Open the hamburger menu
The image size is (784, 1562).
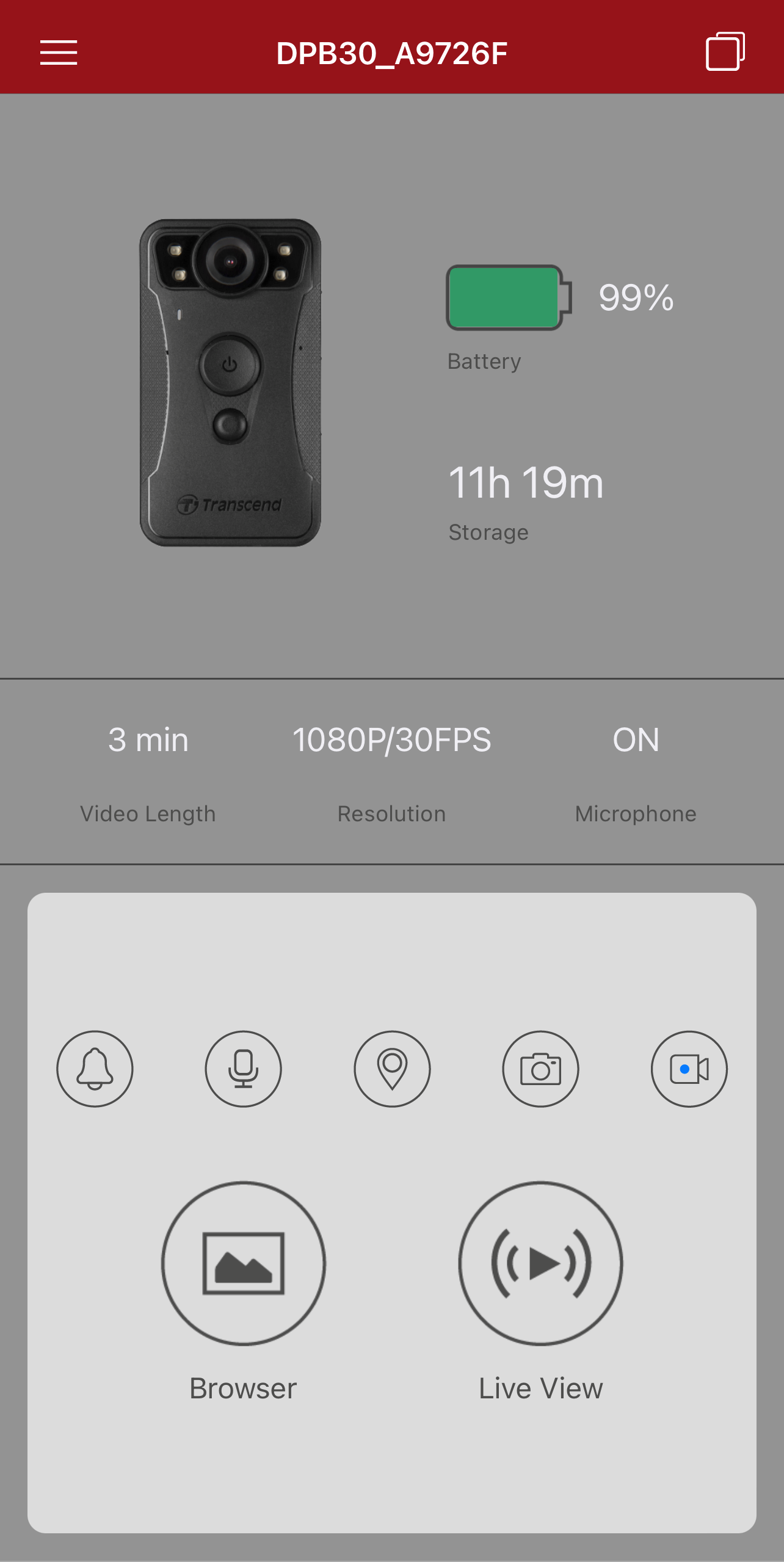59,53
